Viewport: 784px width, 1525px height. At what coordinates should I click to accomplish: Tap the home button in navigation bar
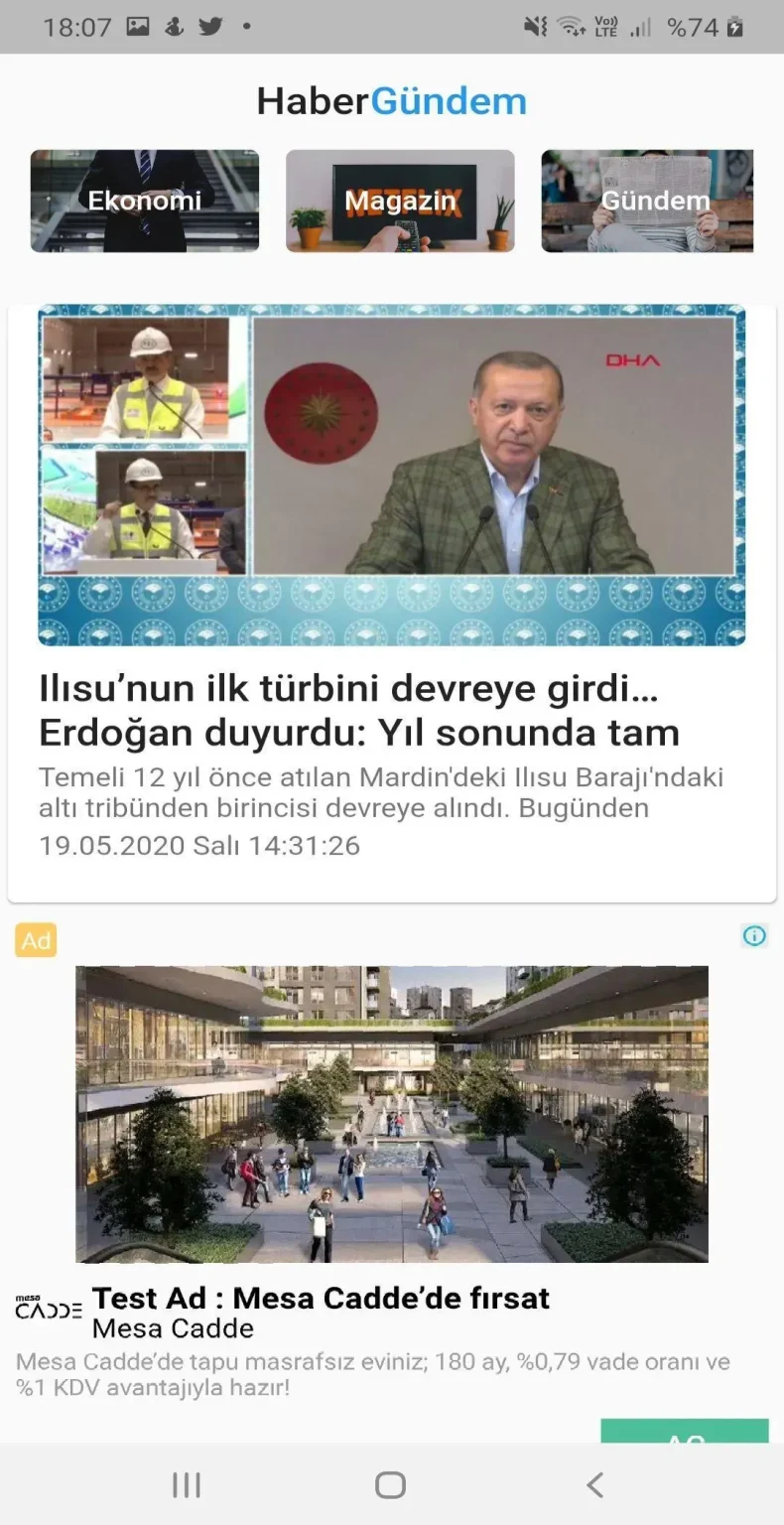[x=389, y=1484]
